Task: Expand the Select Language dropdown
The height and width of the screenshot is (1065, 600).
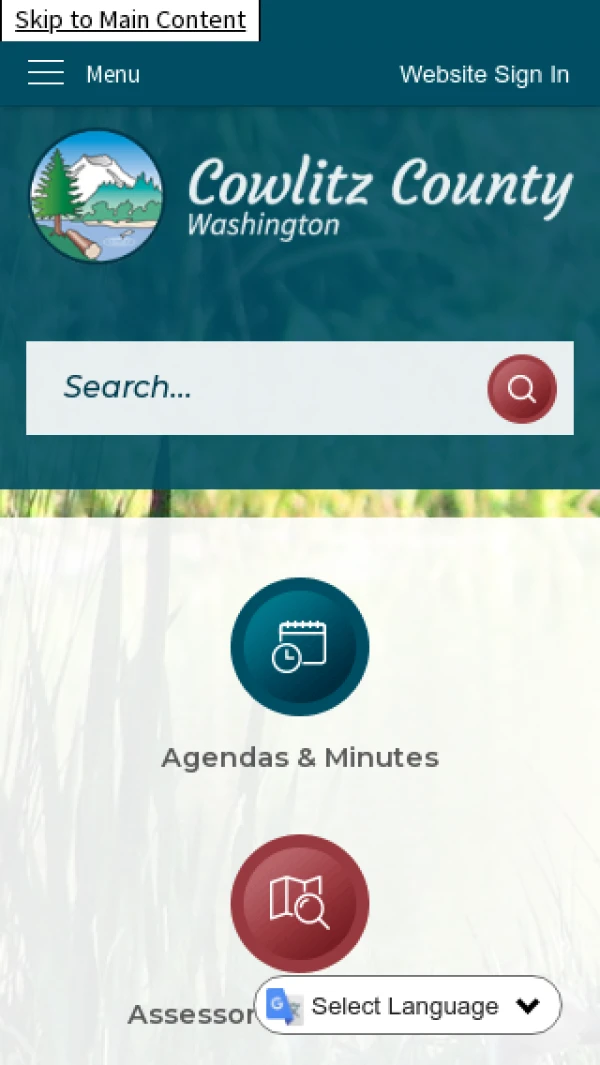Action: coord(408,1005)
